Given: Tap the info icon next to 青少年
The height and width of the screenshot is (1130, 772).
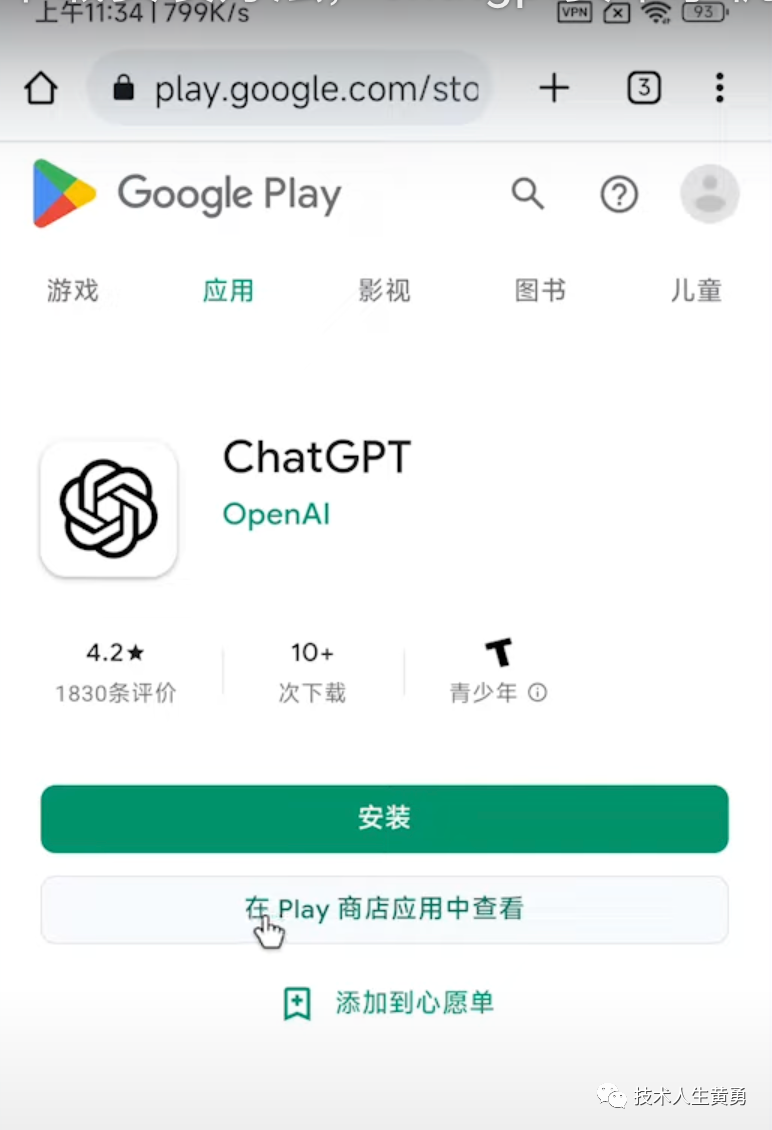Looking at the screenshot, I should pyautogui.click(x=538, y=692).
